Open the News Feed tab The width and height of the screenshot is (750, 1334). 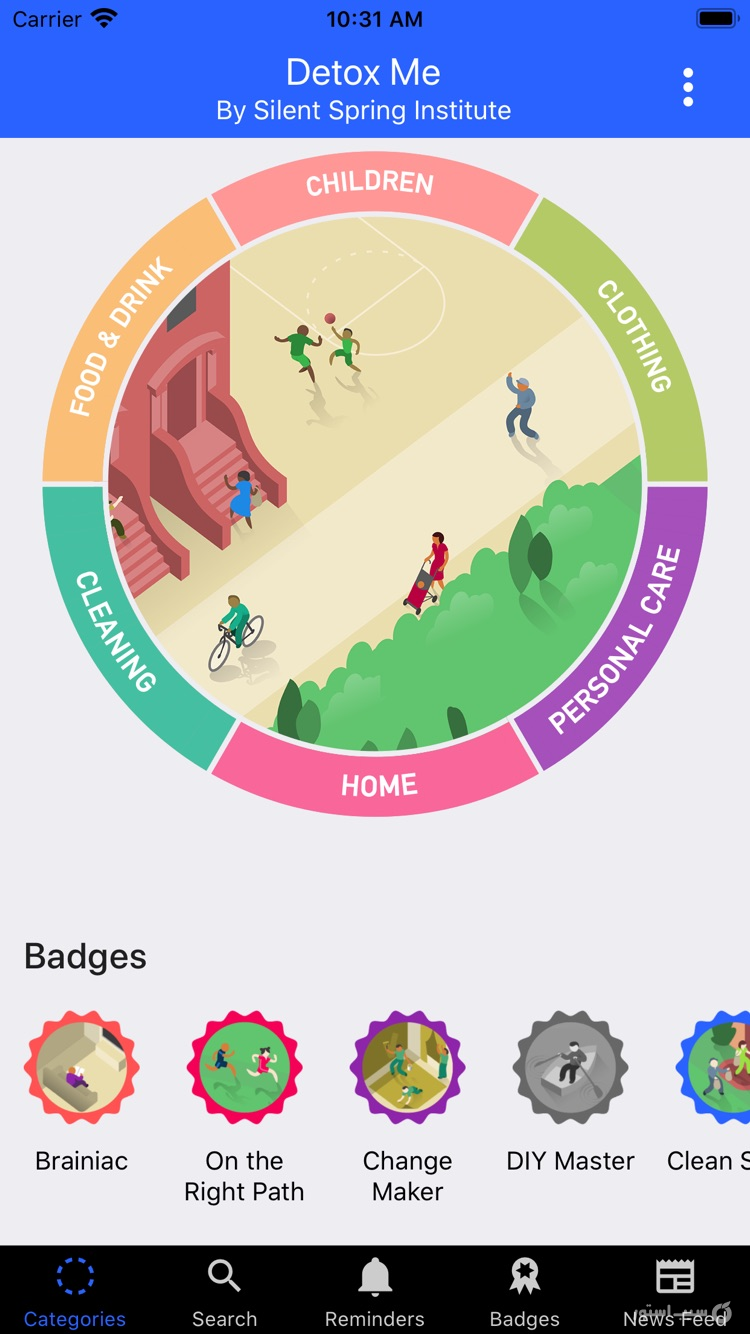[675, 1293]
